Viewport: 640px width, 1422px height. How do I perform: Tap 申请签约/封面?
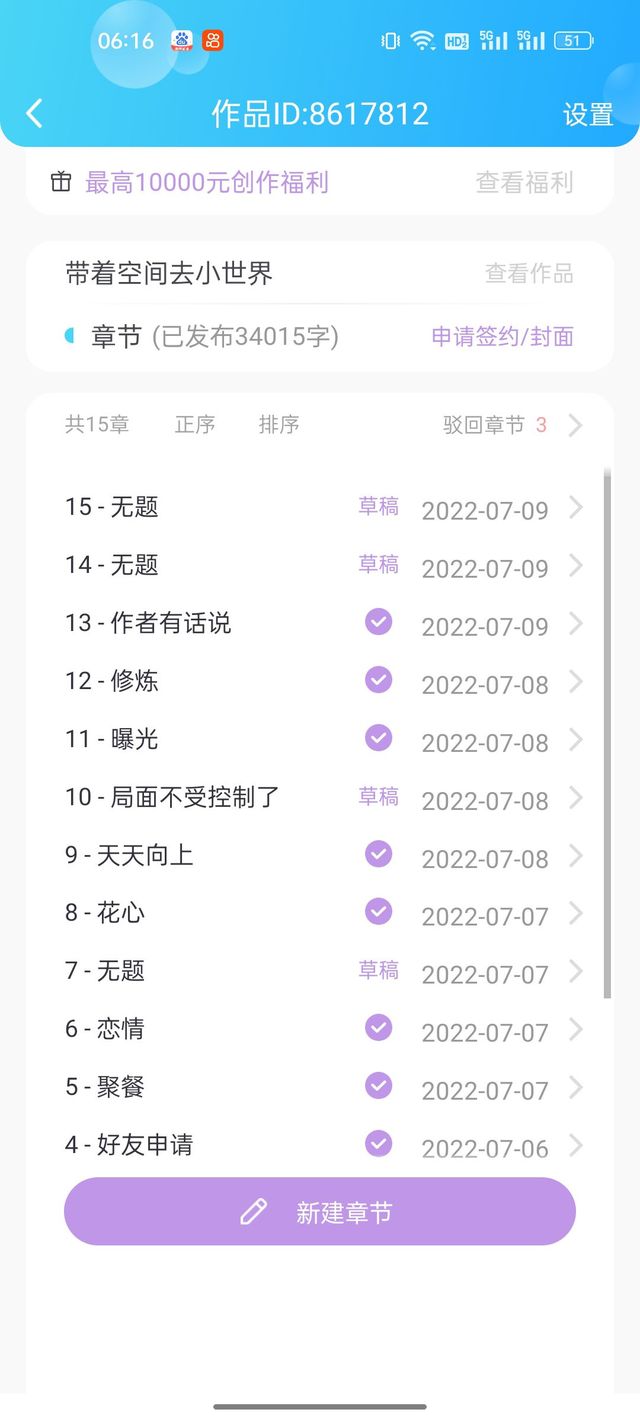pos(502,337)
